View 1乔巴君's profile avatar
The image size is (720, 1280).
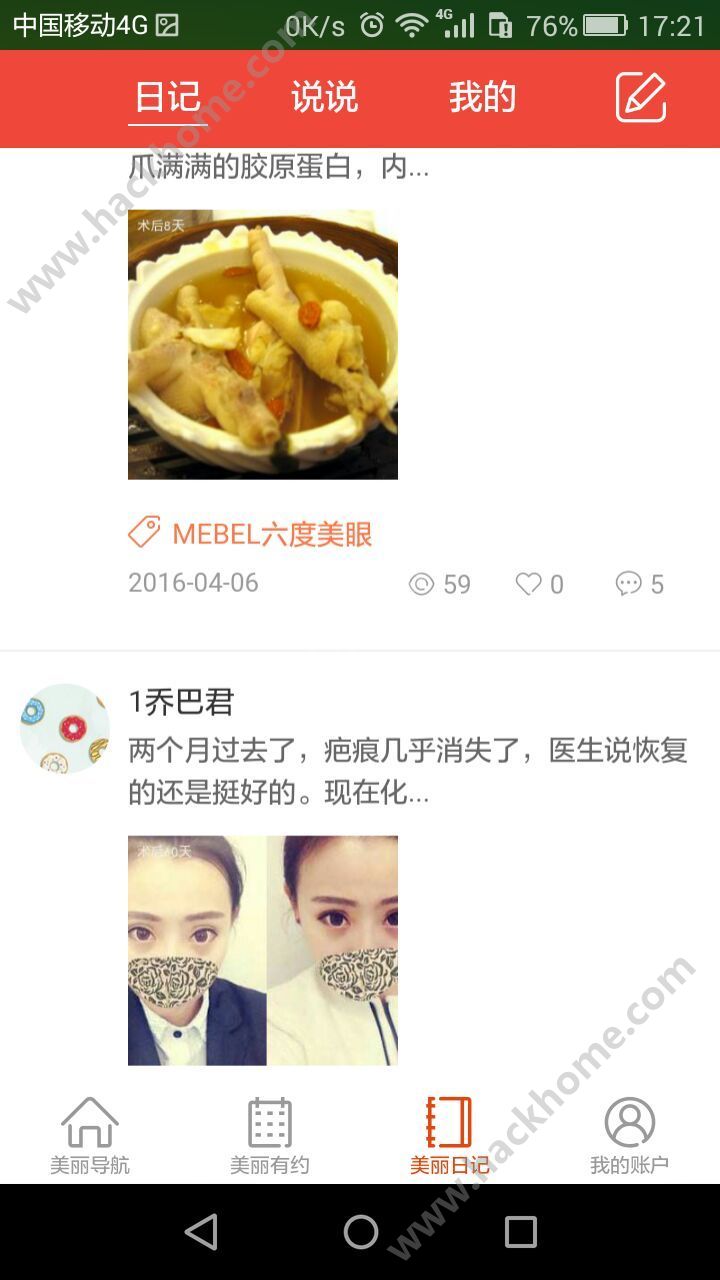click(x=65, y=729)
